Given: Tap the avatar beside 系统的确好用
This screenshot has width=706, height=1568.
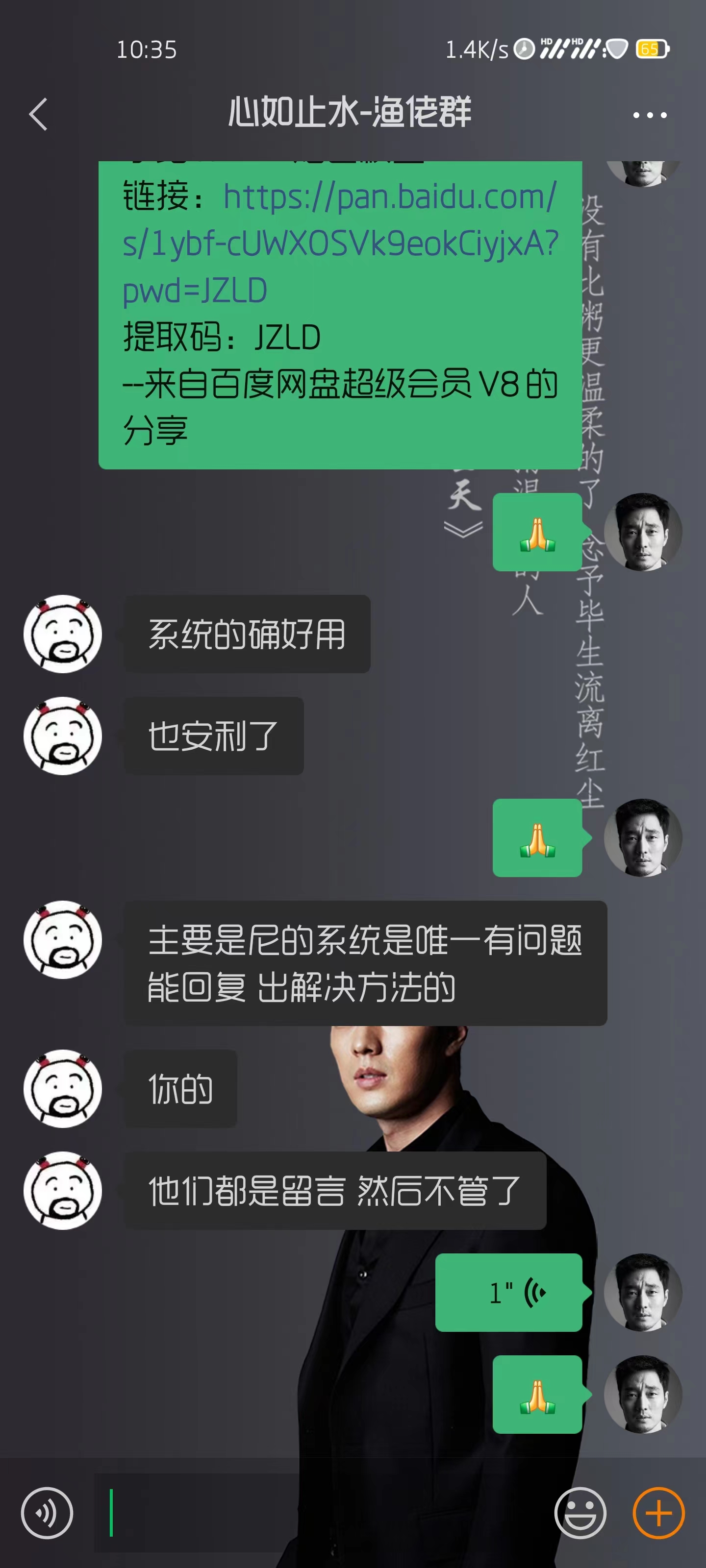Looking at the screenshot, I should tap(63, 634).
